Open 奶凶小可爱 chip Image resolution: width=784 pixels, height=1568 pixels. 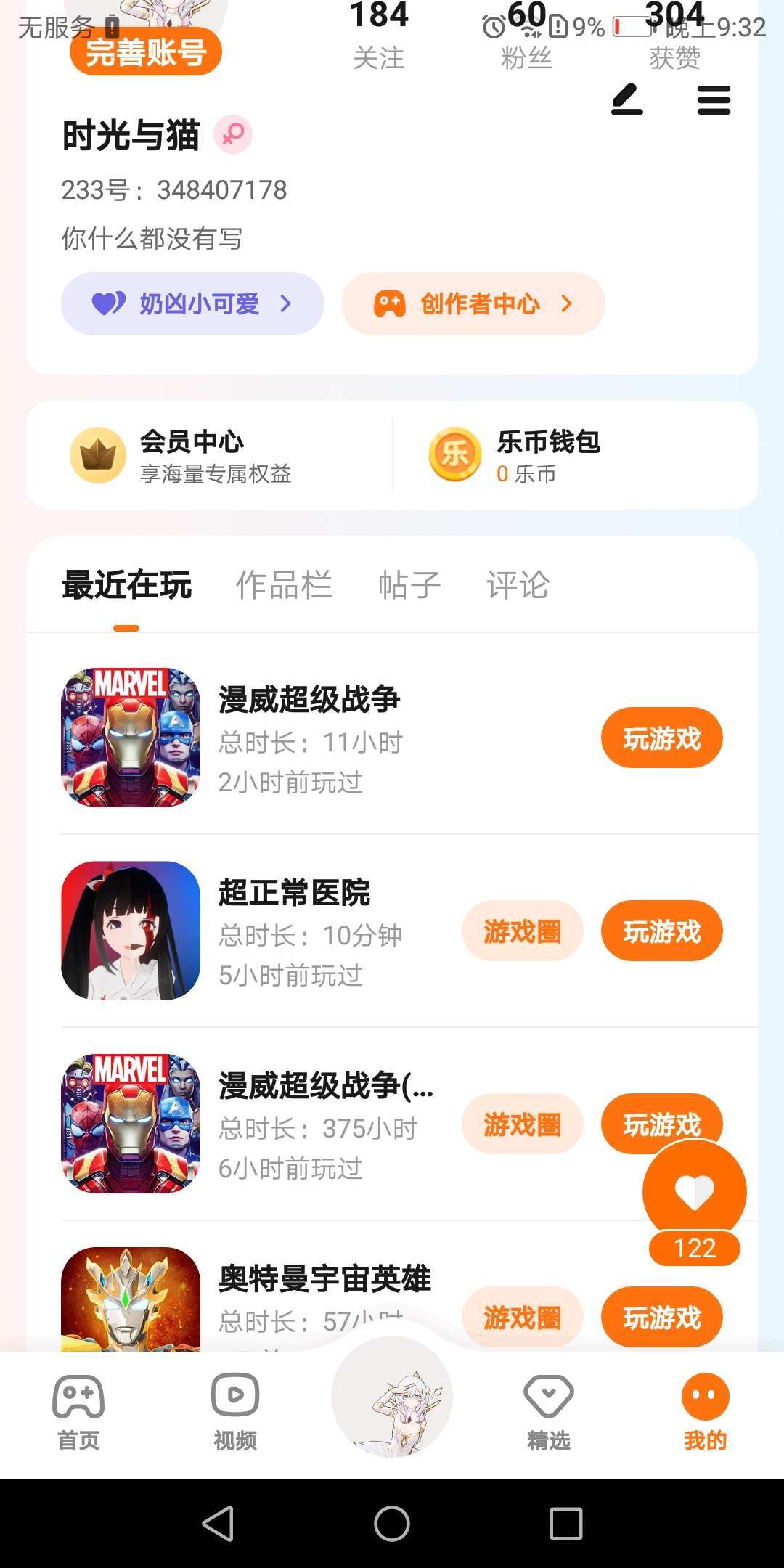tap(192, 303)
